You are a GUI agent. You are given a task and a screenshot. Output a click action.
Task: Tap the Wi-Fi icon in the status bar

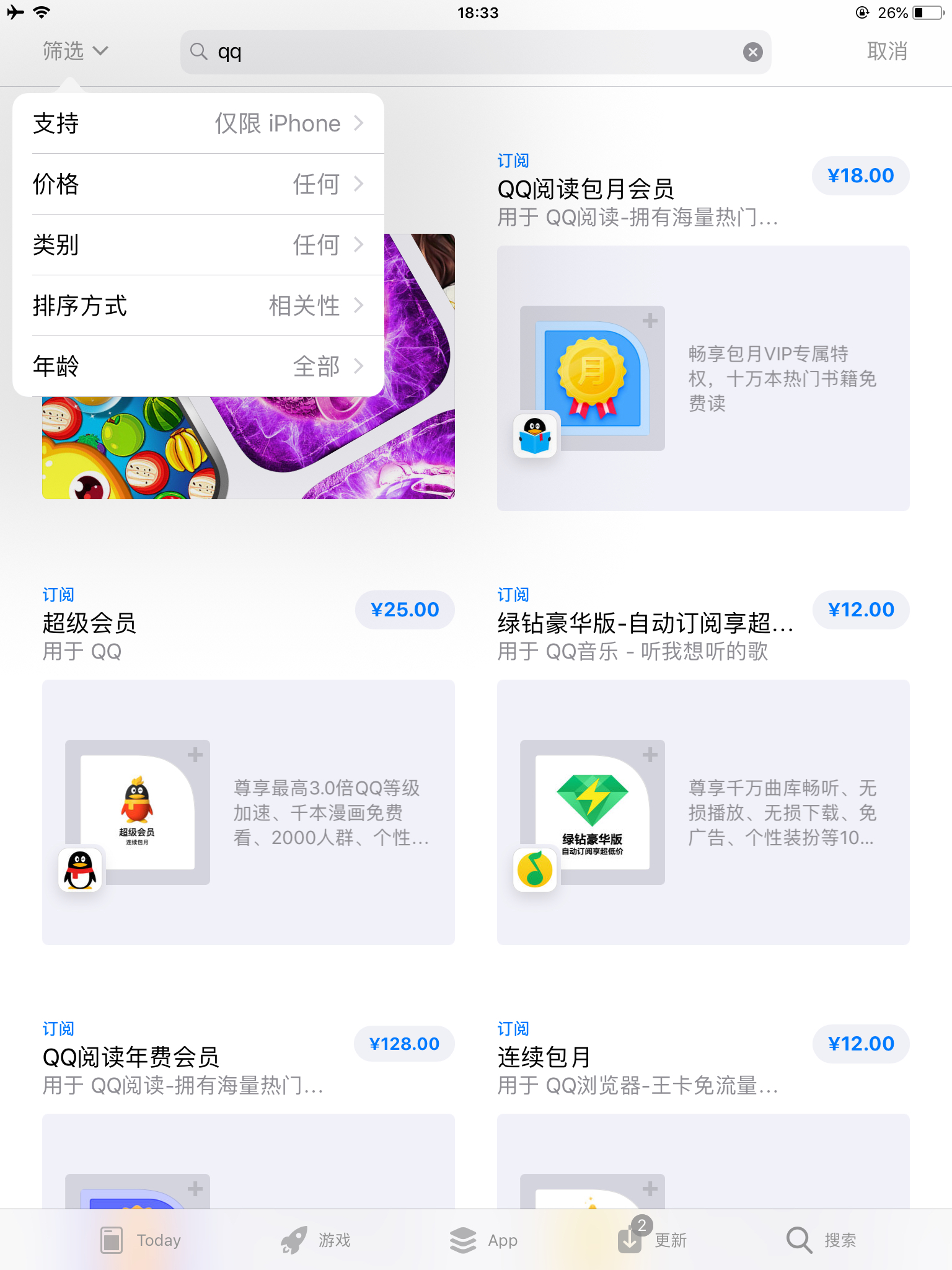coord(41,12)
